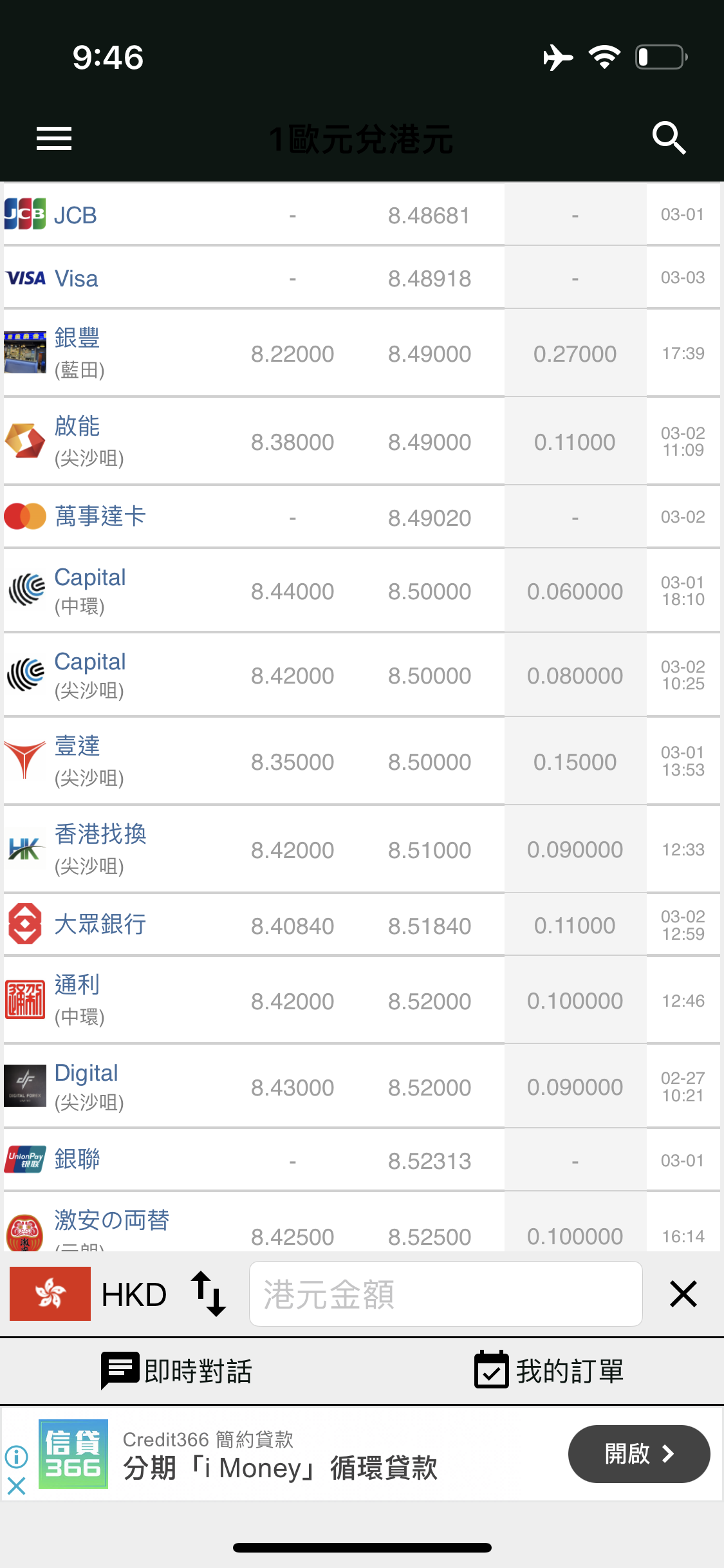This screenshot has height=1568, width=724.
Task: Close the currency amount bar
Action: coord(683,1294)
